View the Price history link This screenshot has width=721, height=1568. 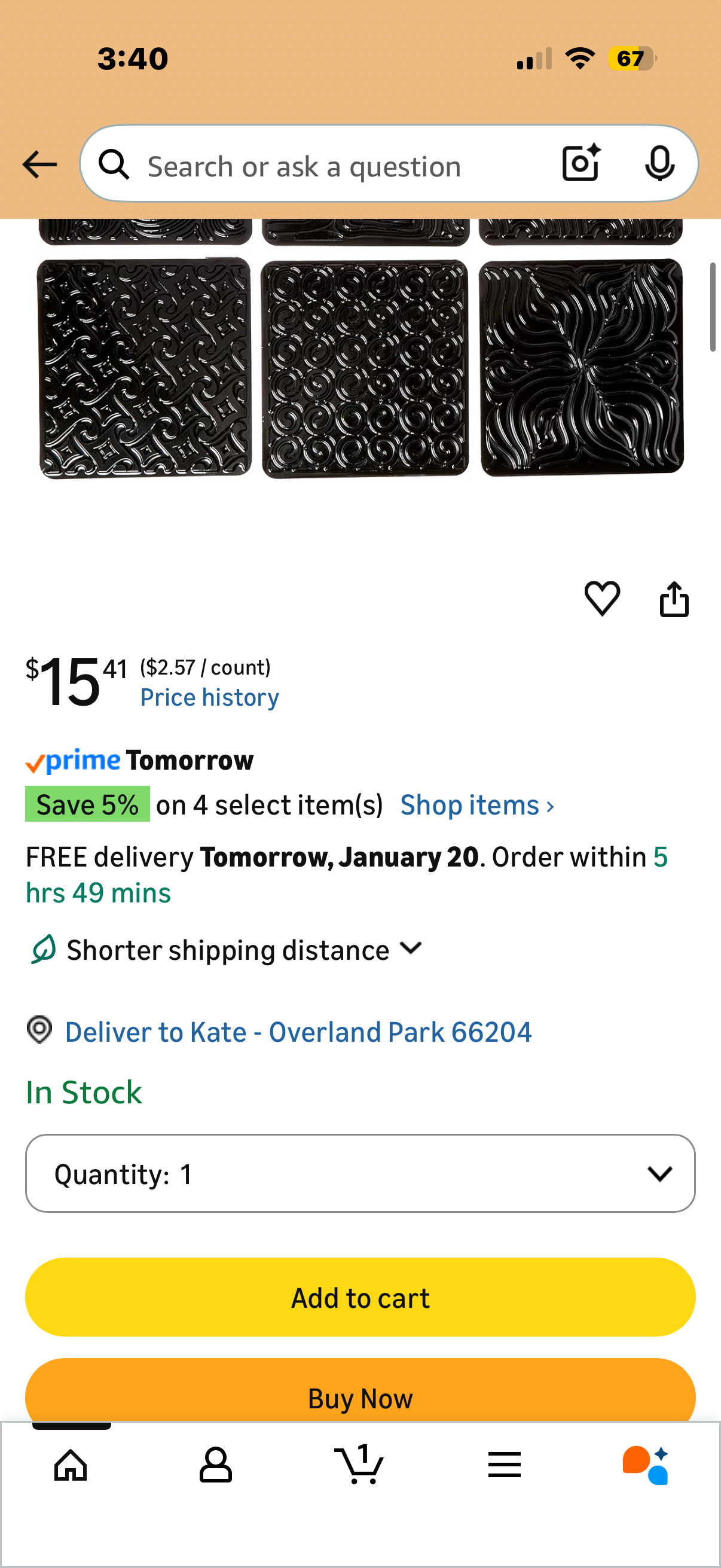pos(209,697)
